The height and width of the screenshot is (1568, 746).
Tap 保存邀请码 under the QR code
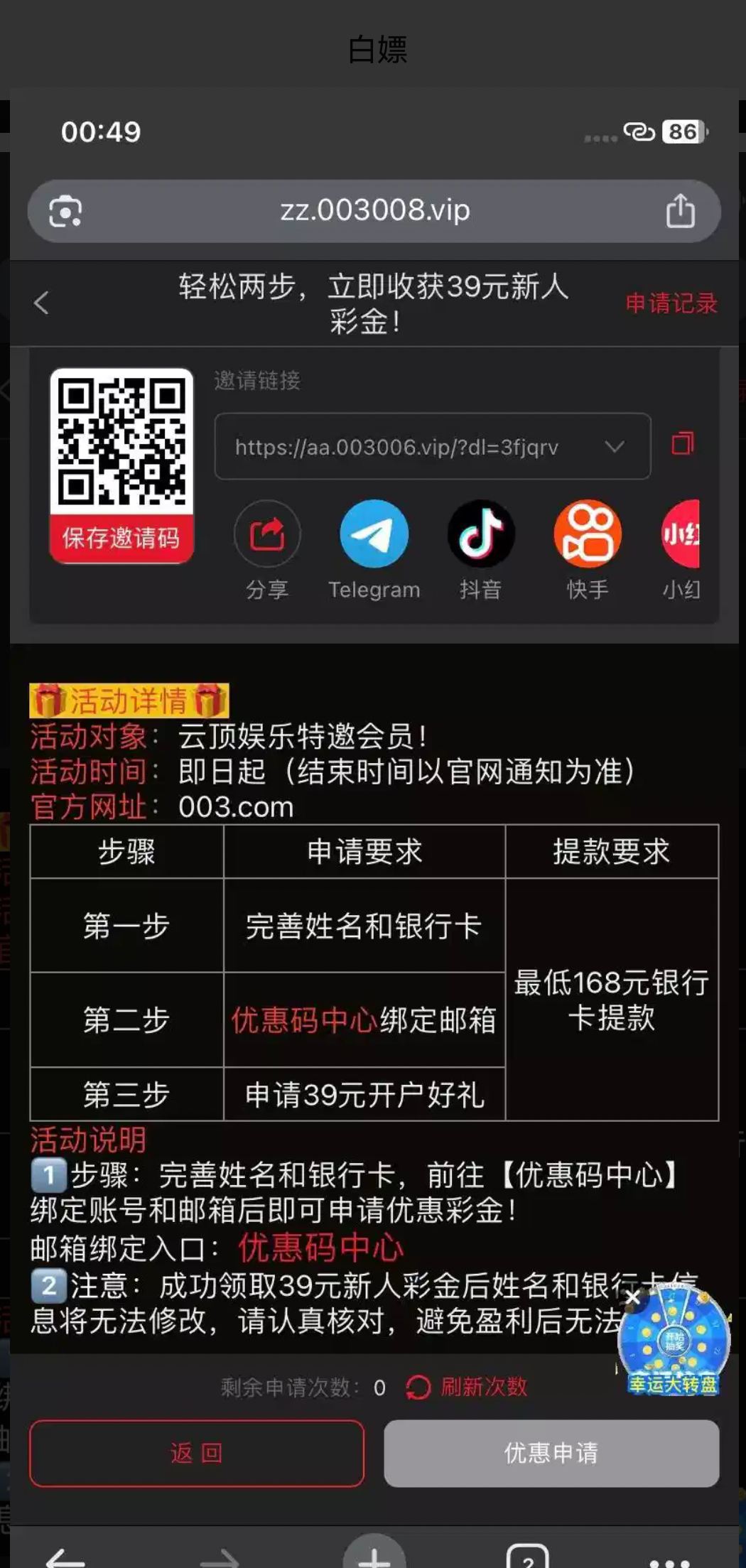[121, 538]
